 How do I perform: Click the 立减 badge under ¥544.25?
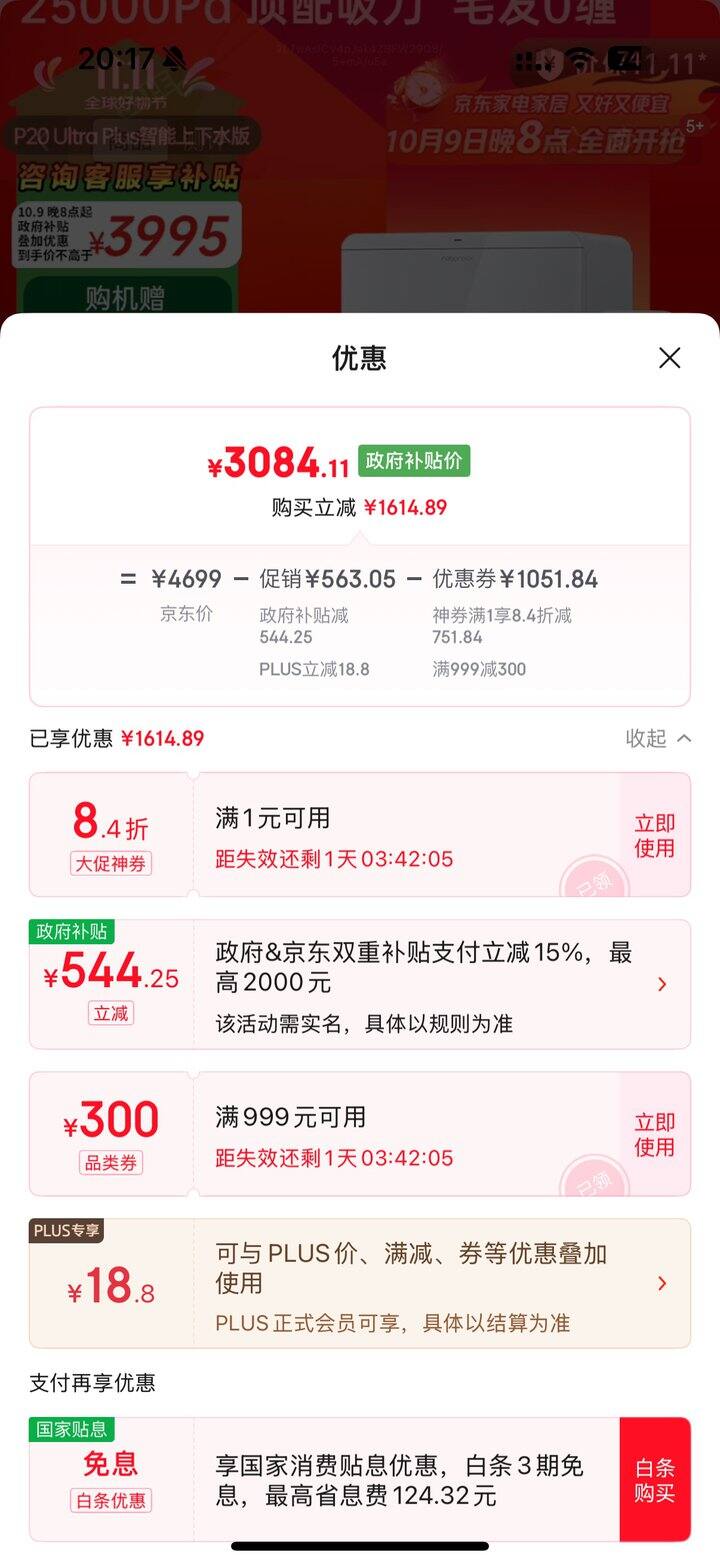pyautogui.click(x=109, y=1014)
